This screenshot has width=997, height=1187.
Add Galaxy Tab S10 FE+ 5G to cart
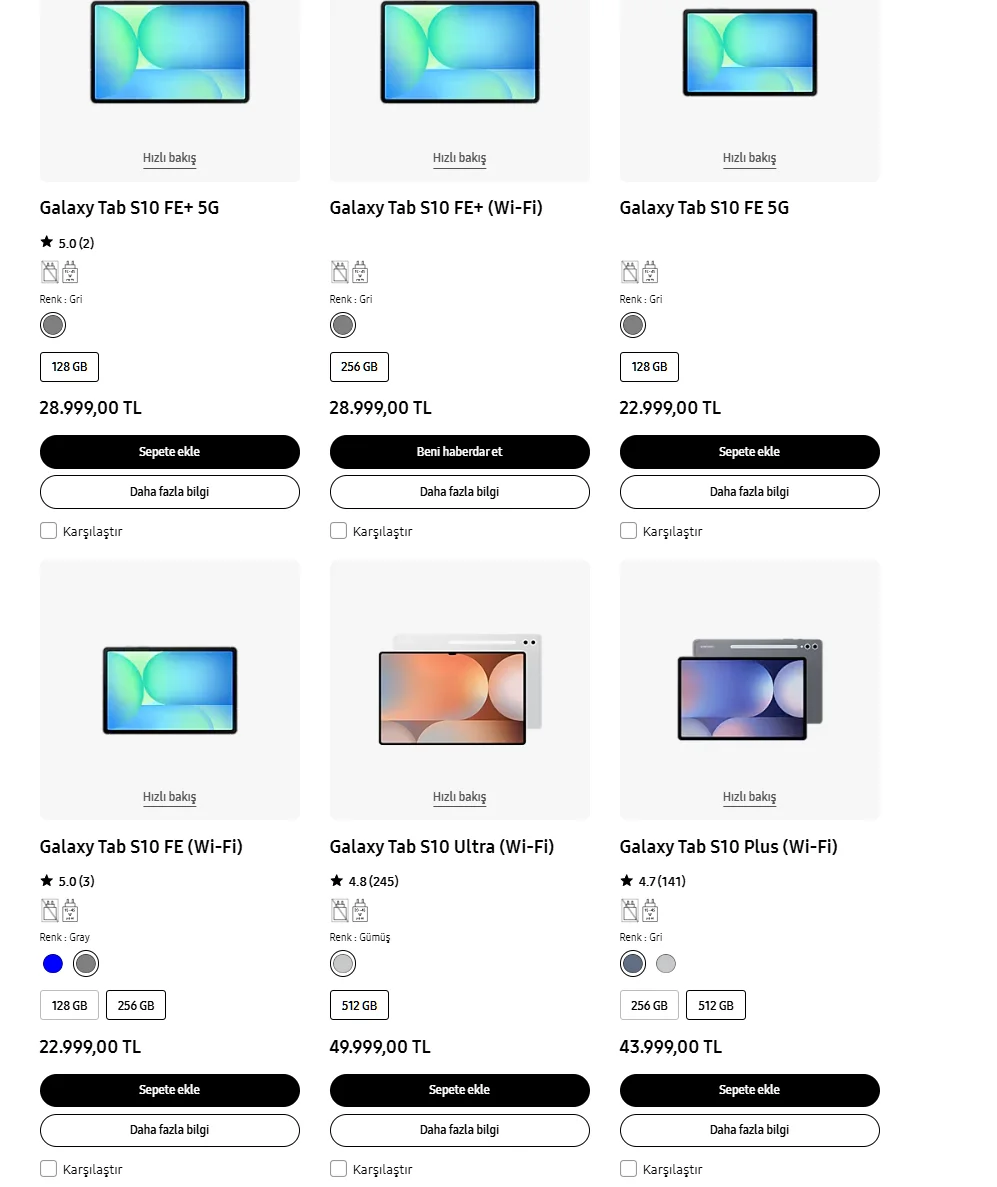click(169, 452)
